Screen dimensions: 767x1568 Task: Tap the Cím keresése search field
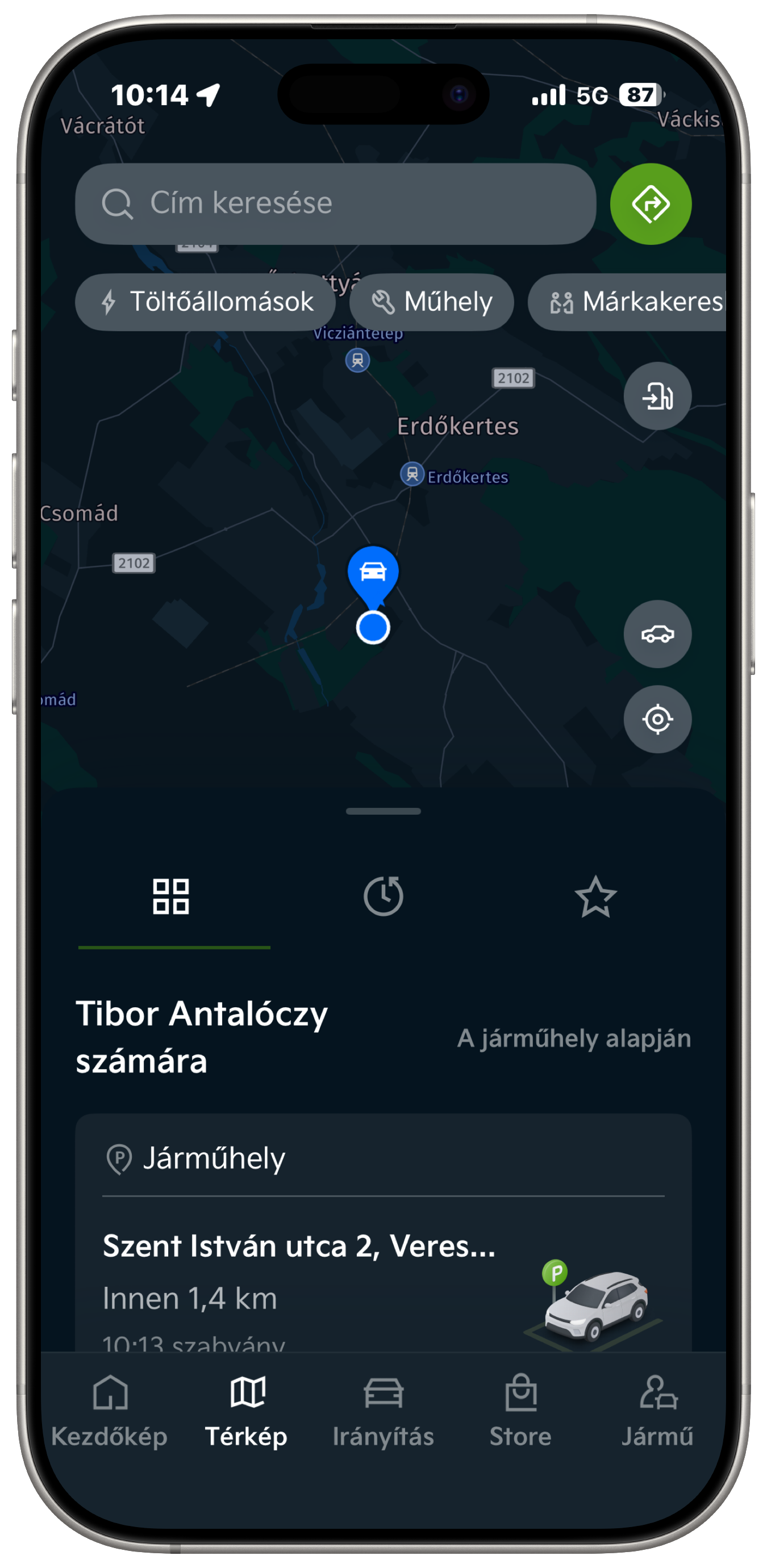(335, 203)
